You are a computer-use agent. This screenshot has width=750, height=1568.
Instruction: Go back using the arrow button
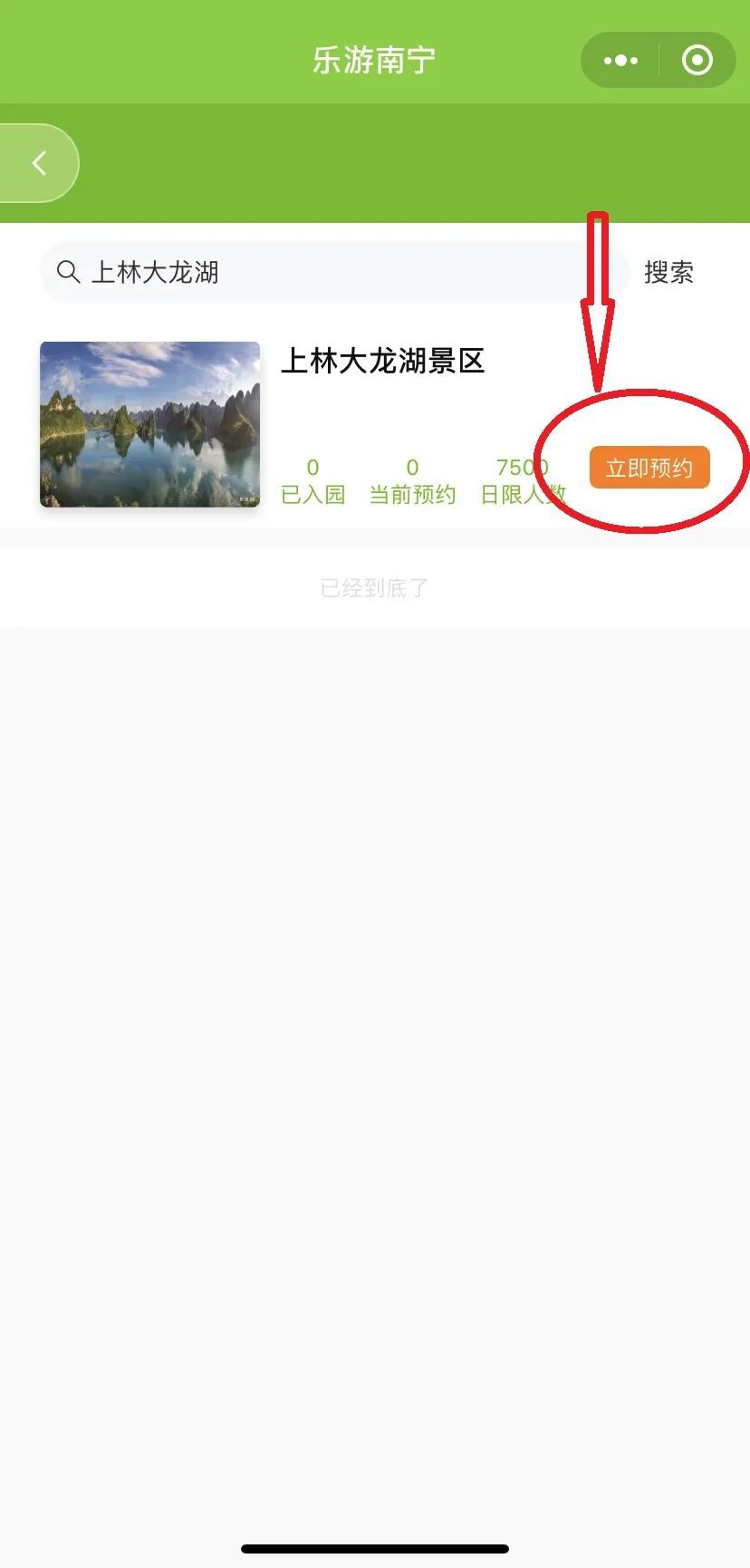click(x=39, y=163)
